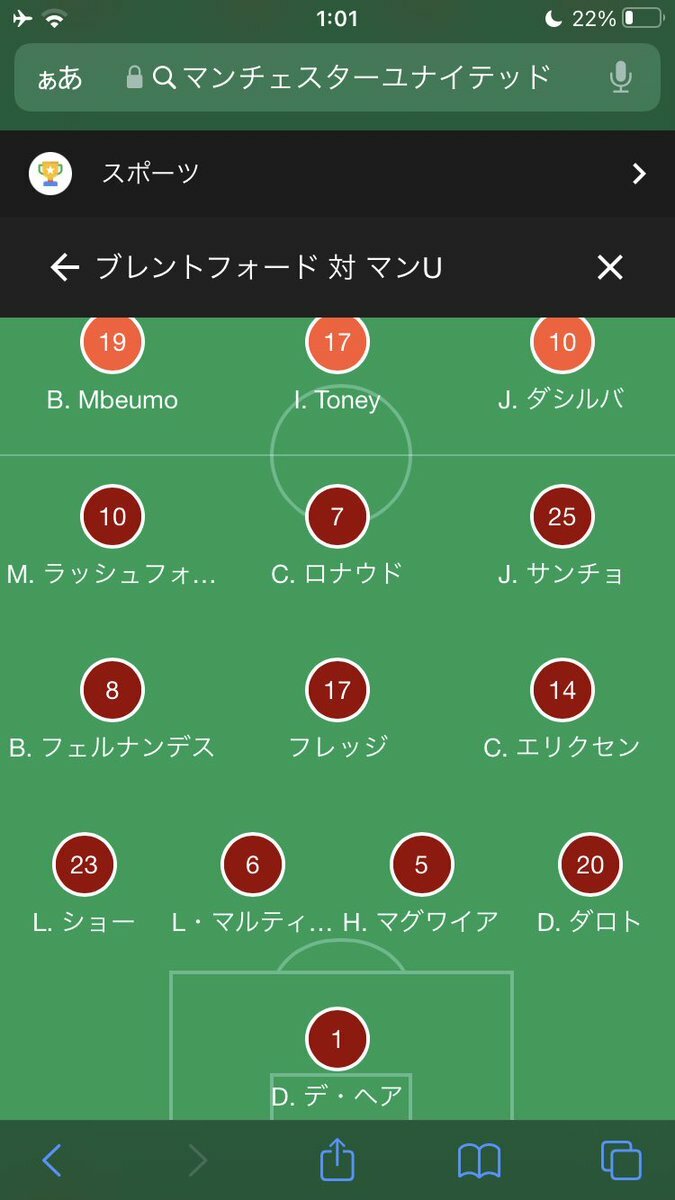Open C. ロナウド player details
The image size is (675, 1200).
(337, 518)
